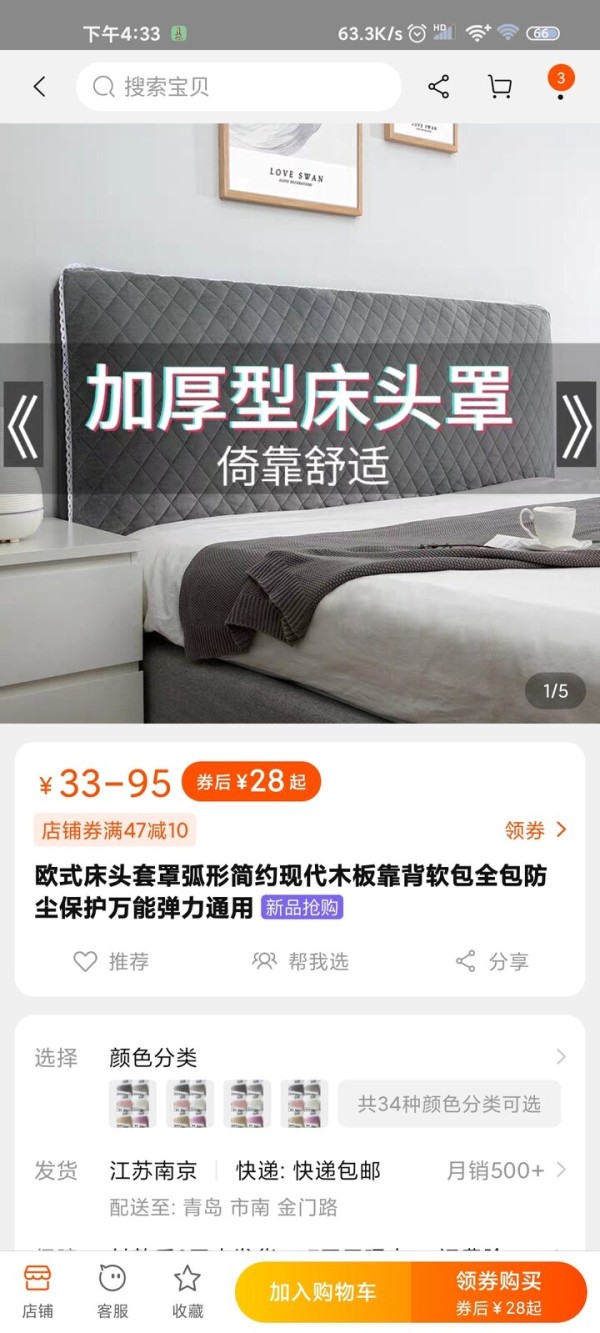The image size is (600, 1333).
Task: Visit the 店铺 store page
Action: pos(38,1290)
